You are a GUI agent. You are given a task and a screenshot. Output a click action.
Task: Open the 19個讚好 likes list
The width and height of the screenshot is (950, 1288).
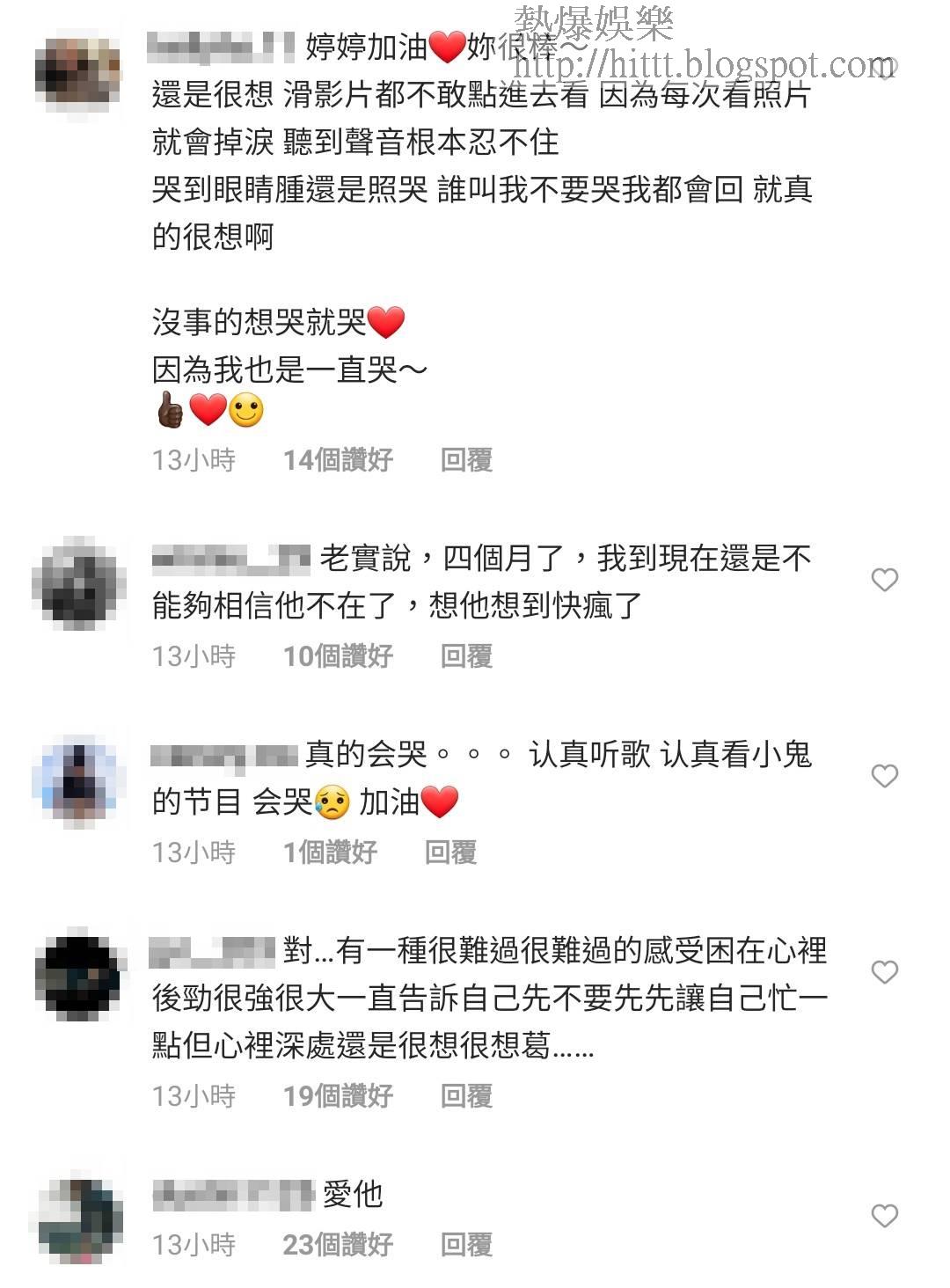click(x=338, y=1095)
